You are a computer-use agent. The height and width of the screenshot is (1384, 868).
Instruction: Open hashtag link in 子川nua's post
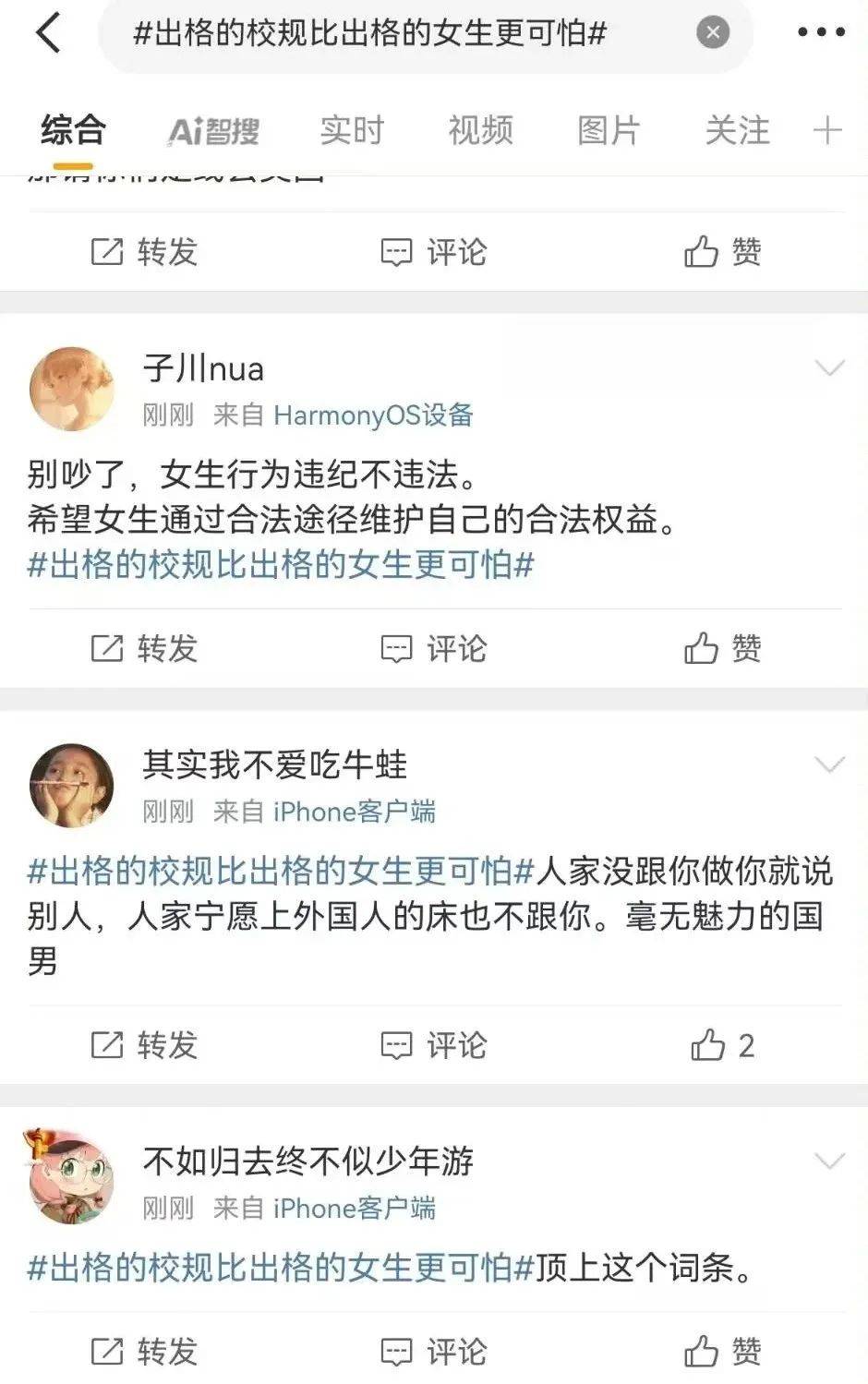click(281, 564)
